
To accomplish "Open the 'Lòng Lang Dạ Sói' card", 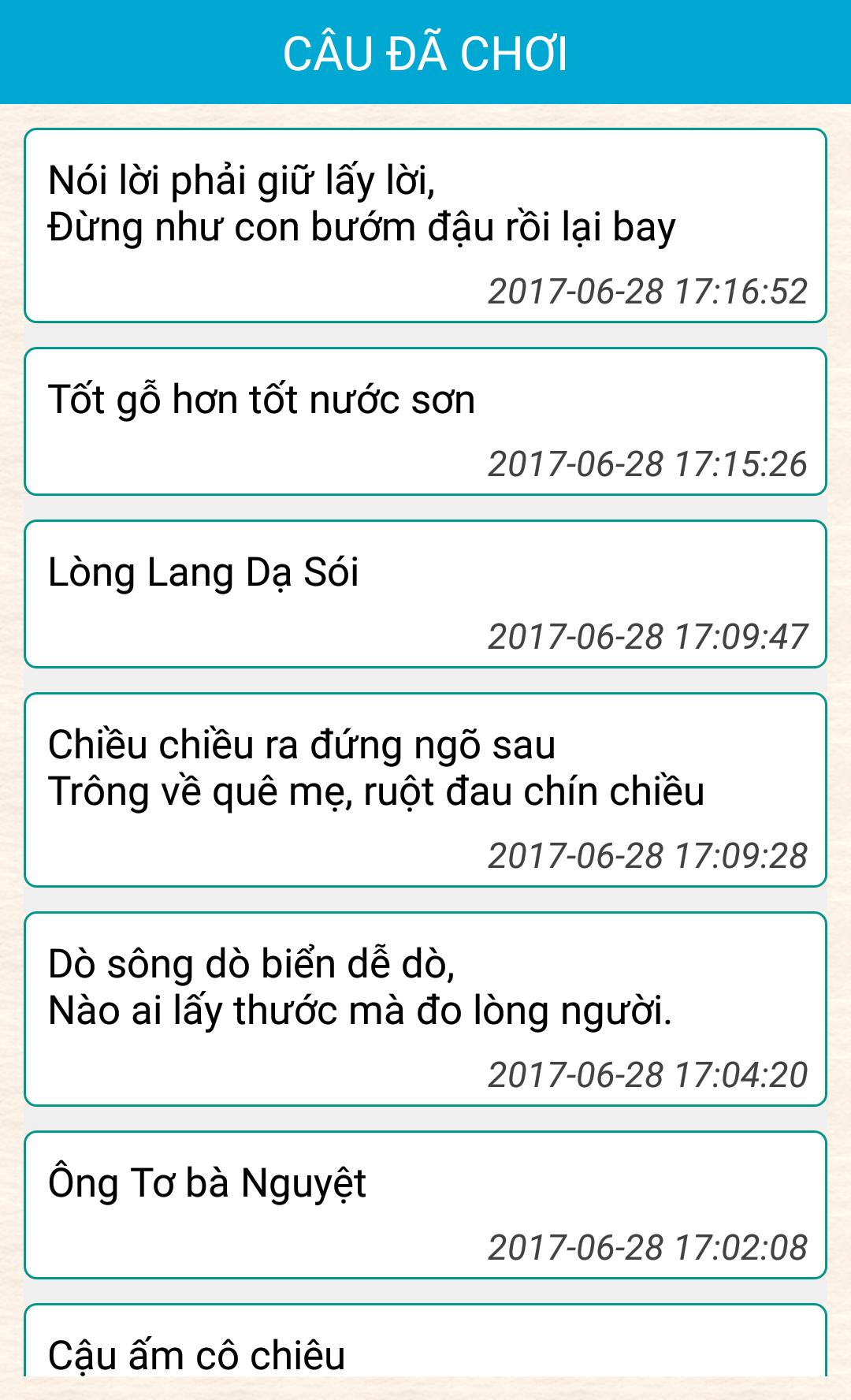I will click(425, 594).
